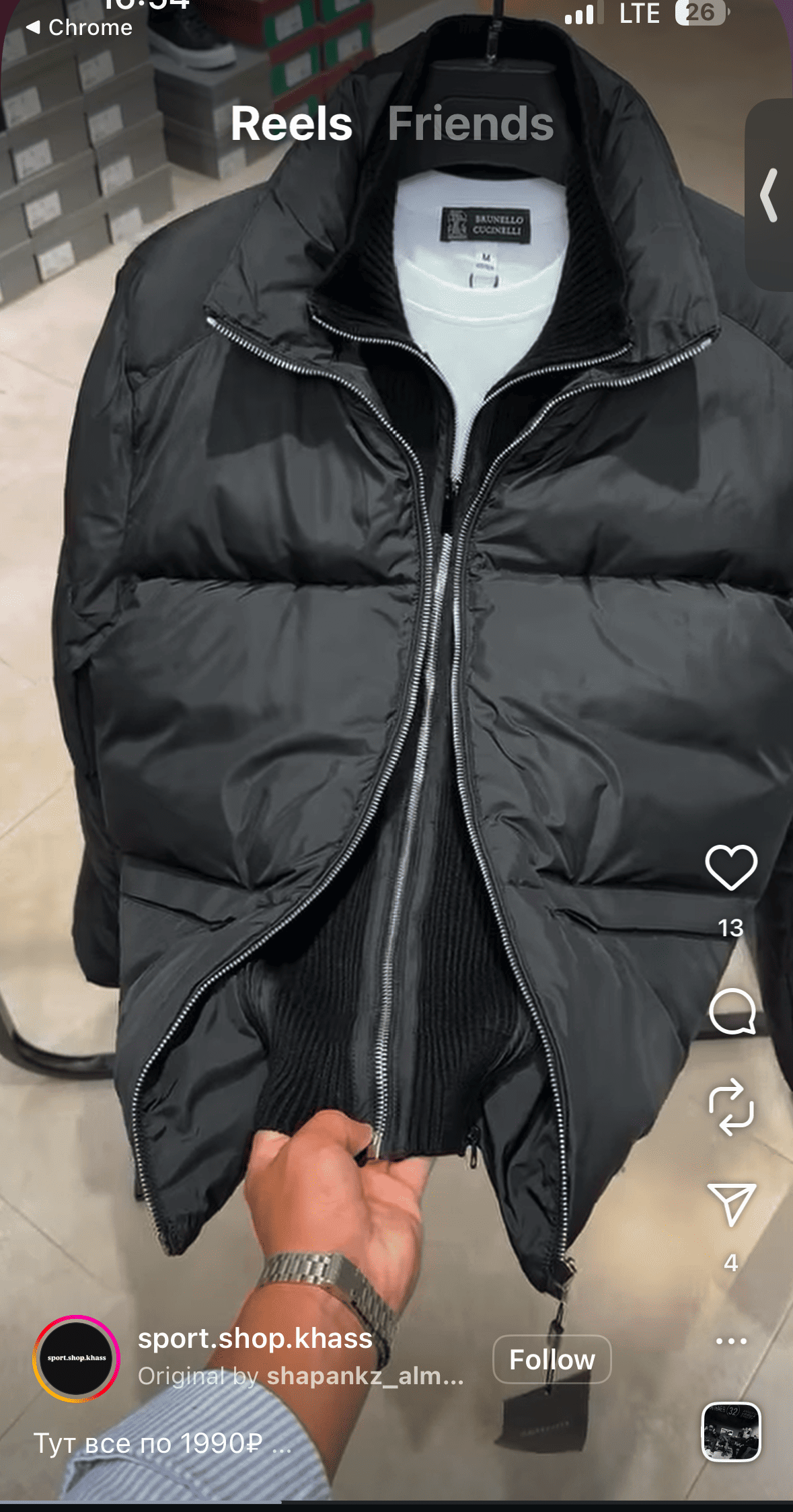This screenshot has height=1512, width=793.
Task: Follow sport.shop.khass
Action: click(x=552, y=1359)
